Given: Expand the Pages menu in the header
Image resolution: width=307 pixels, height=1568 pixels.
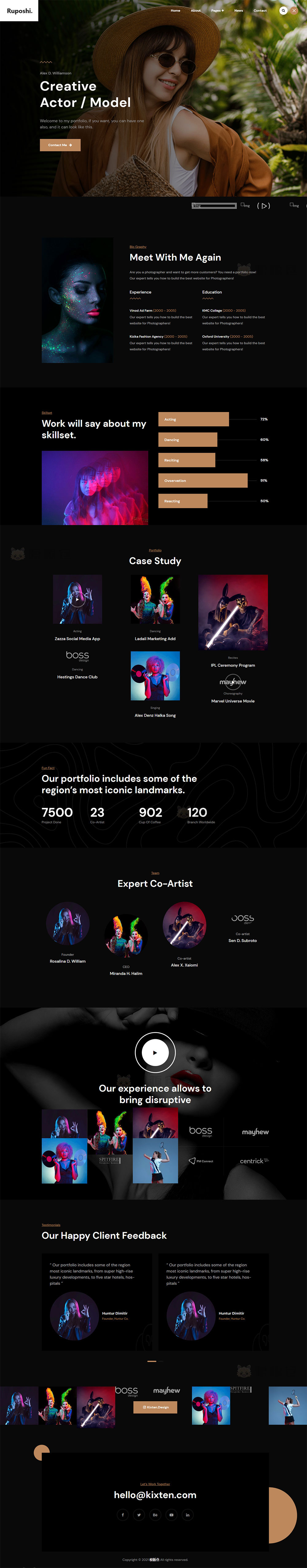Looking at the screenshot, I should click(217, 10).
